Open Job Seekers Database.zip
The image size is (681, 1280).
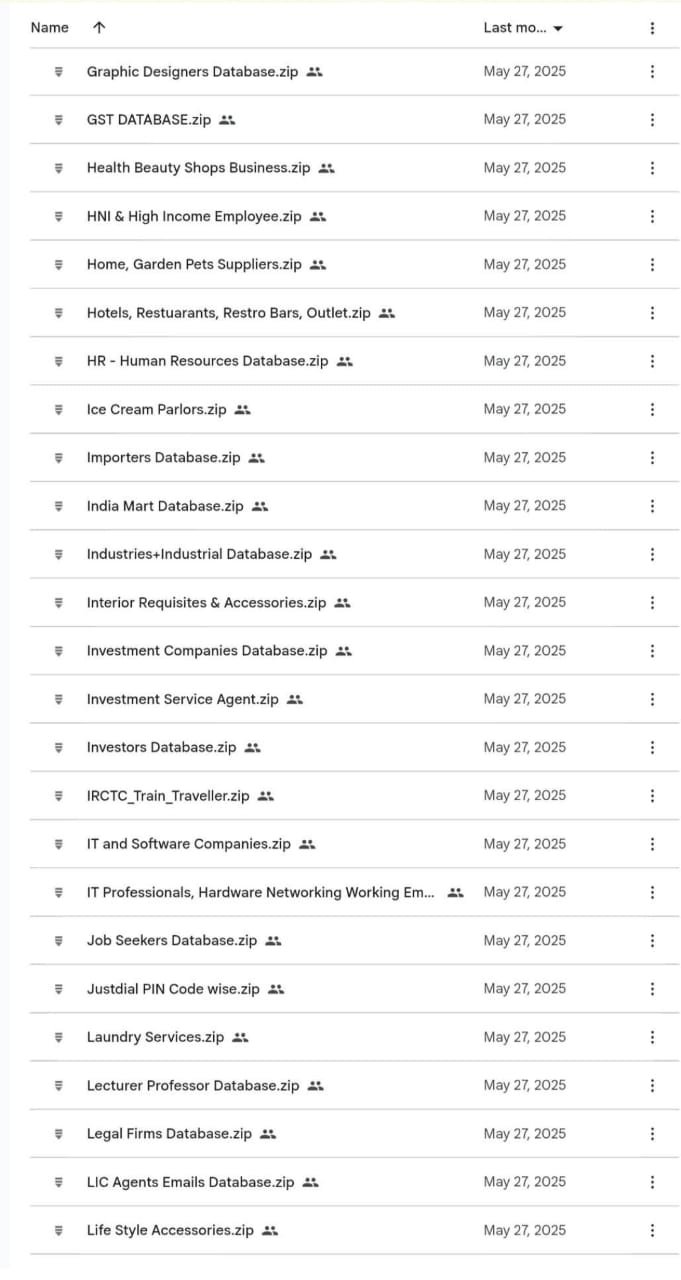172,940
